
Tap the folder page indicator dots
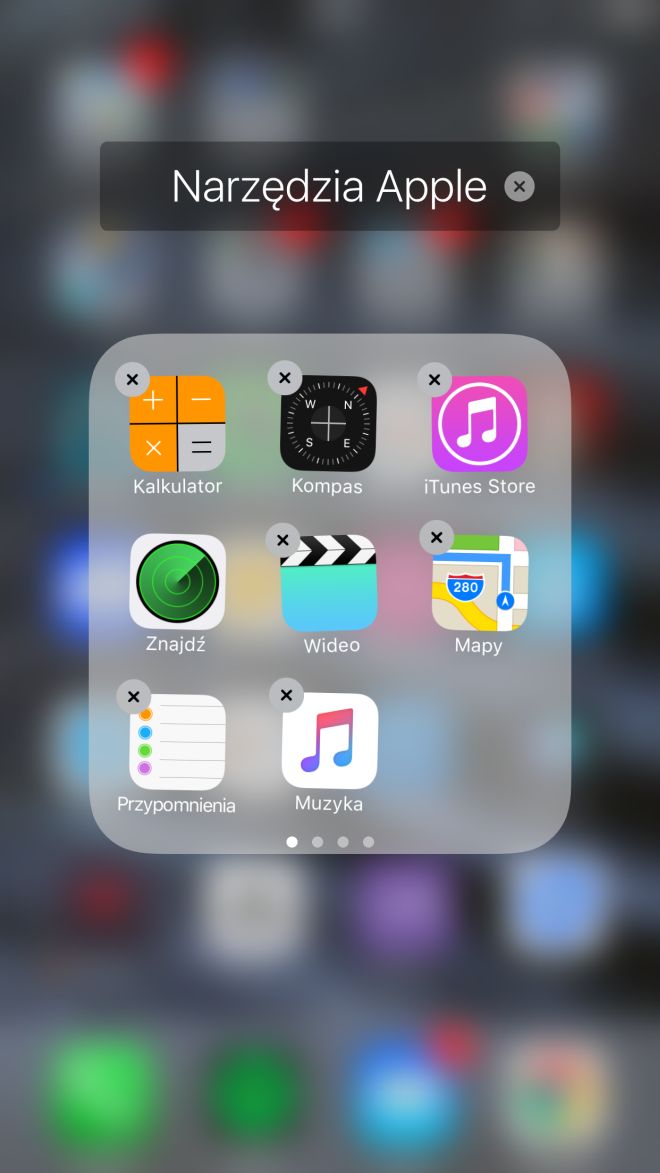coord(330,842)
